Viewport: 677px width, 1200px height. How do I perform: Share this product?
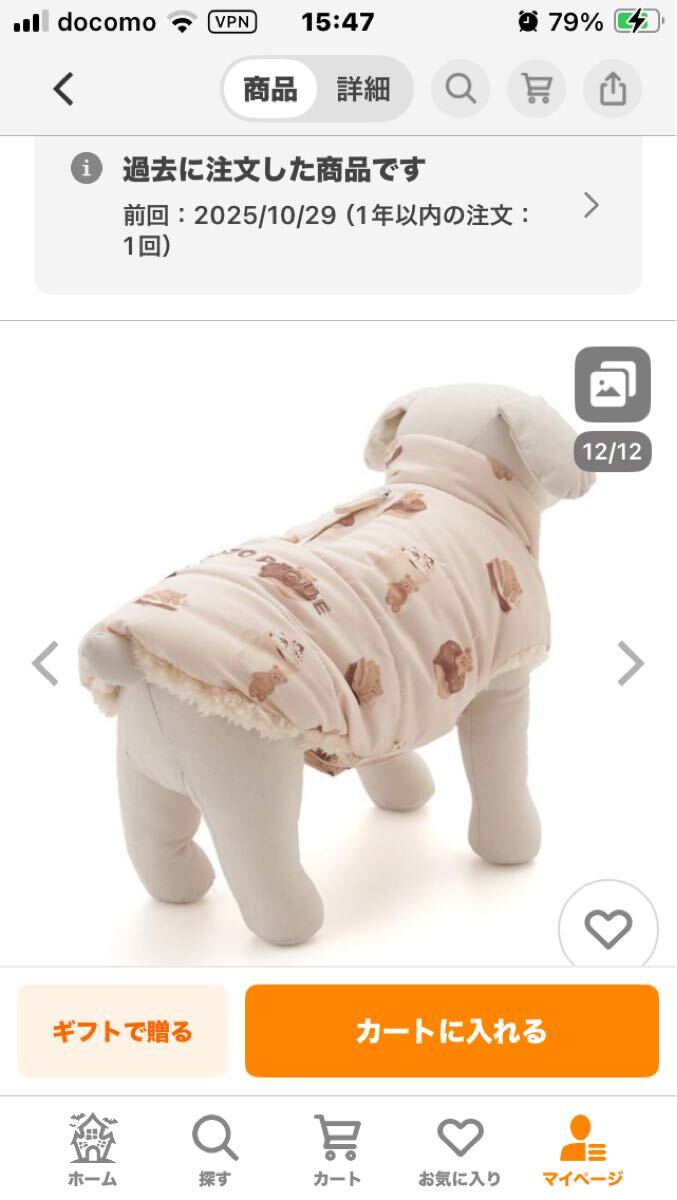[x=612, y=89]
